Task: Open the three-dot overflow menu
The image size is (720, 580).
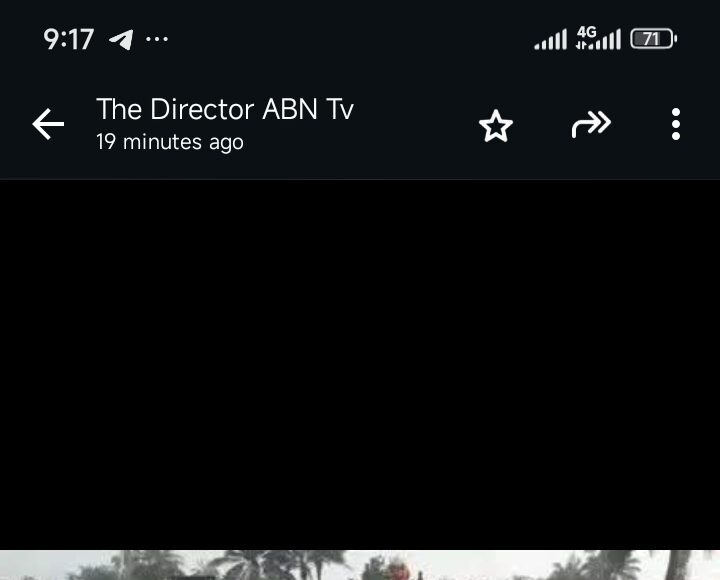Action: click(x=676, y=124)
